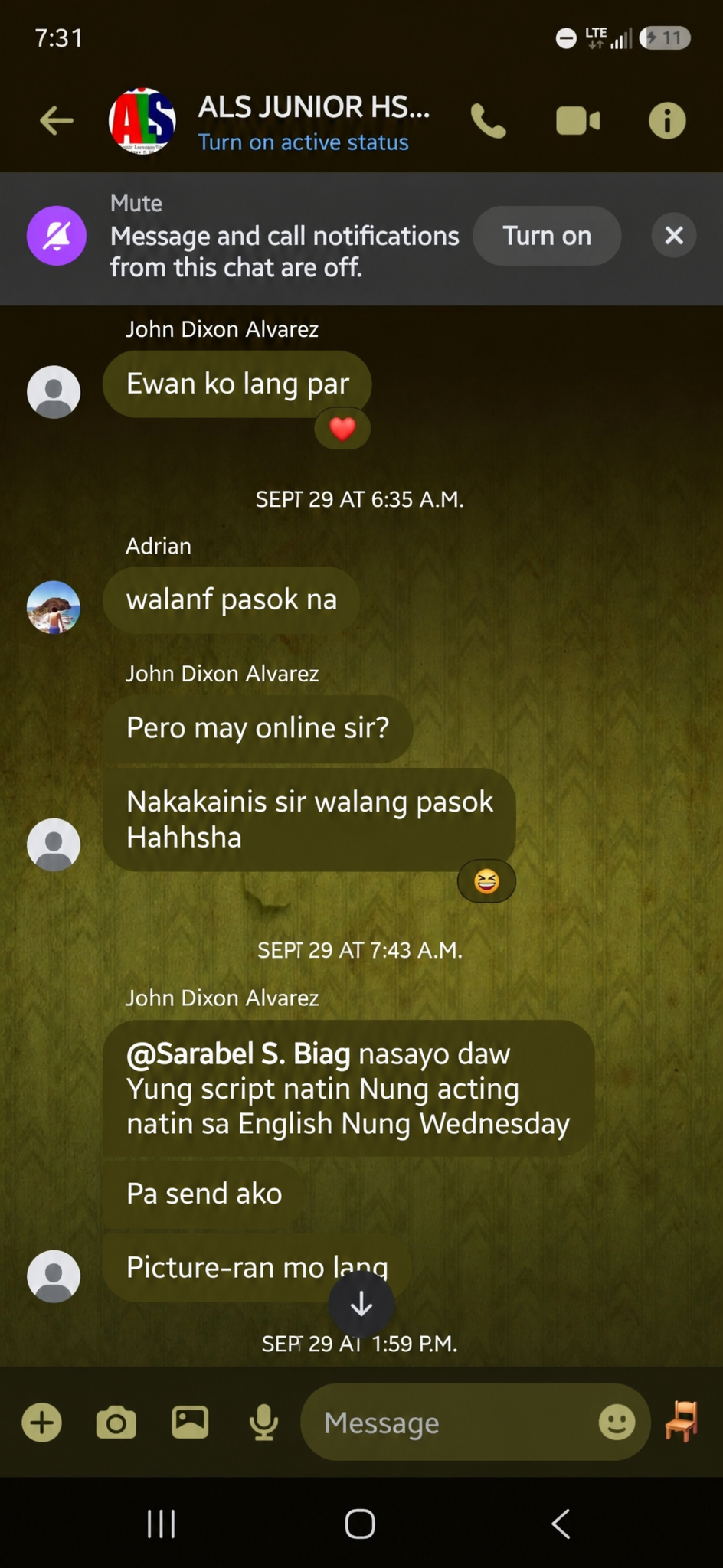Record a voice message with the microphone

(263, 1423)
